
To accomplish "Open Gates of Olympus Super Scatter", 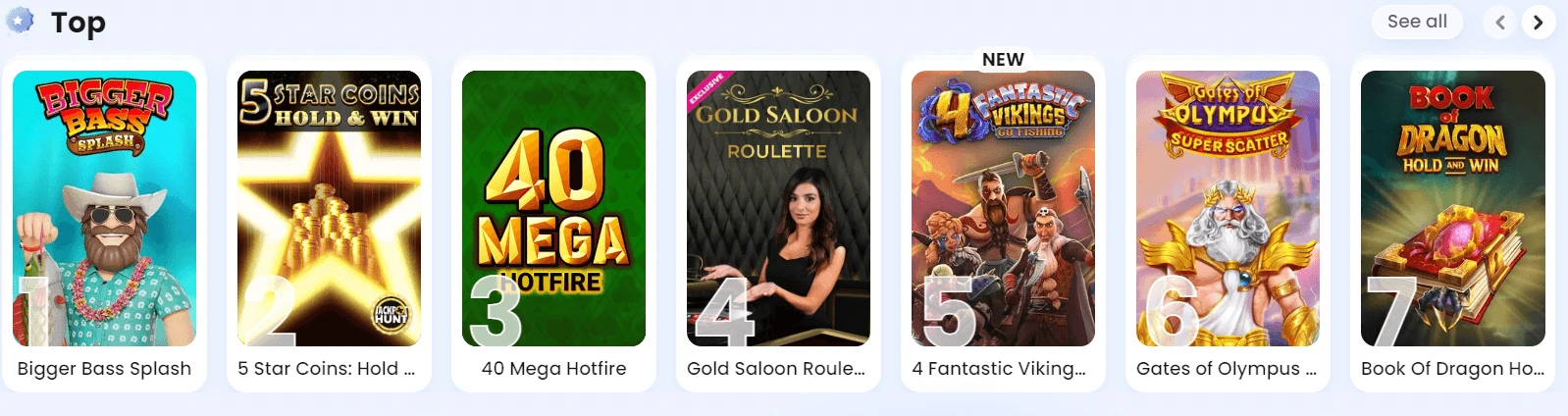I will pyautogui.click(x=1228, y=209).
